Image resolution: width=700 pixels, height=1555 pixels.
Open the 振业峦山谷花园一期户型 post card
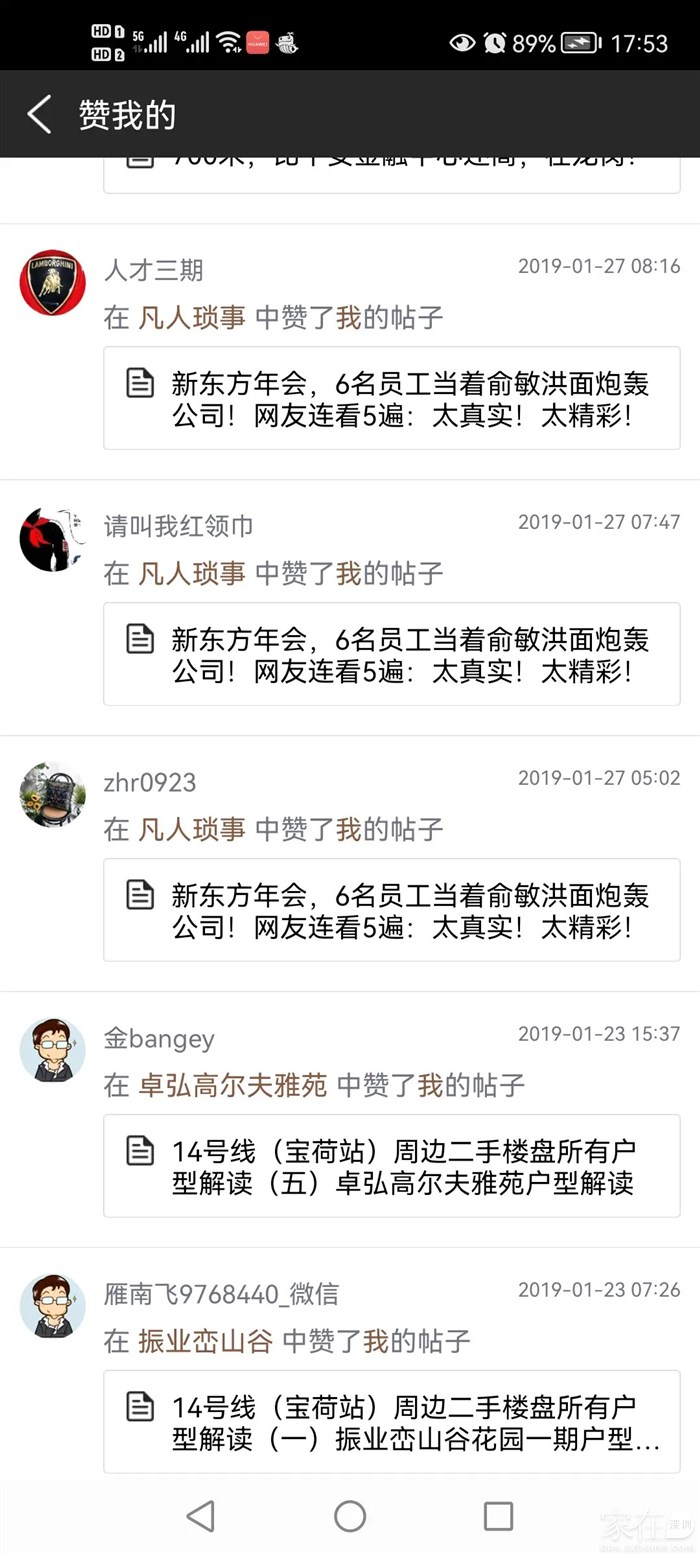pyautogui.click(x=391, y=1422)
